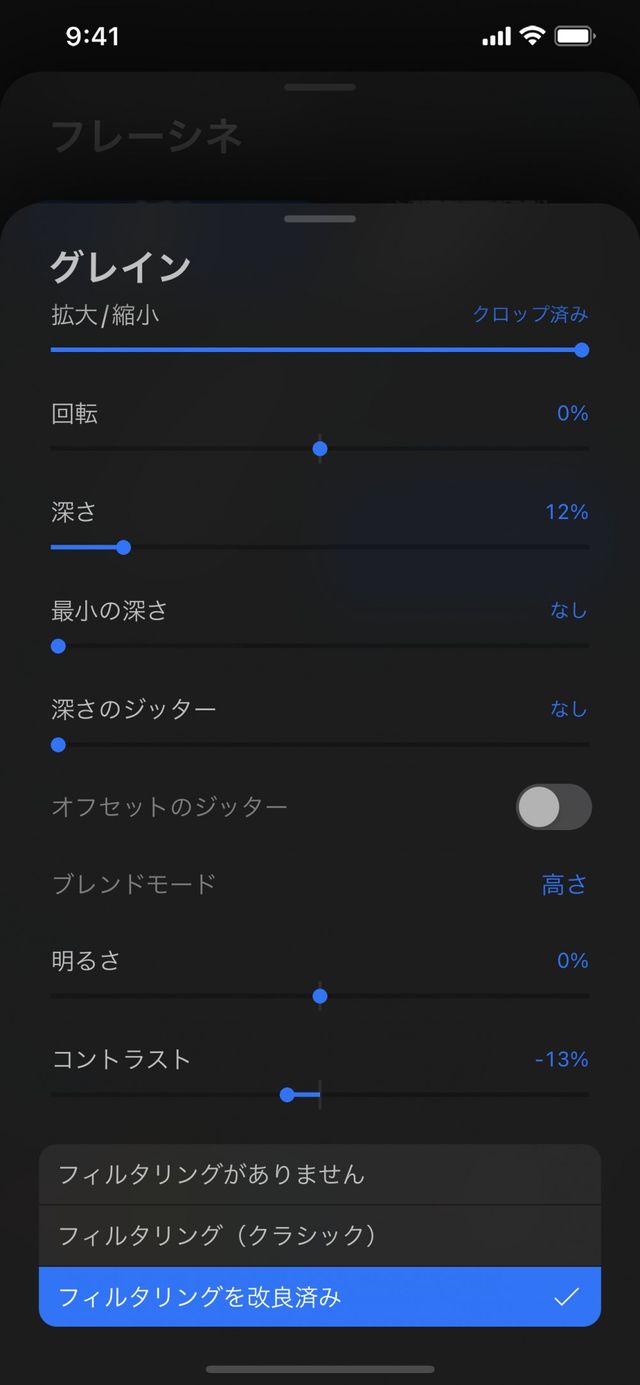Image resolution: width=640 pixels, height=1385 pixels.
Task: Toggle オフセットのジッター switch
Action: click(553, 807)
